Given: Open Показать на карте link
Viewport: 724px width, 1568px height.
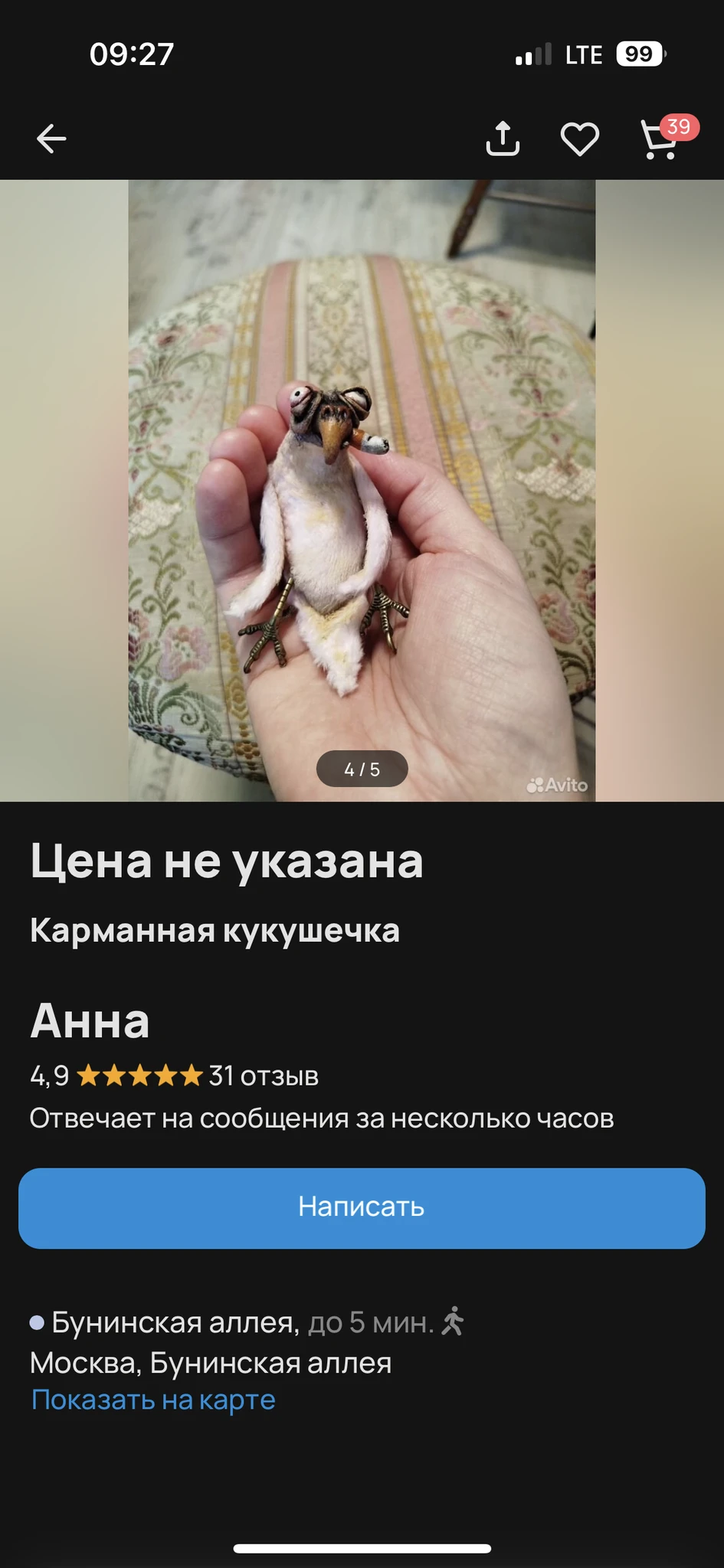Looking at the screenshot, I should coord(152,1400).
